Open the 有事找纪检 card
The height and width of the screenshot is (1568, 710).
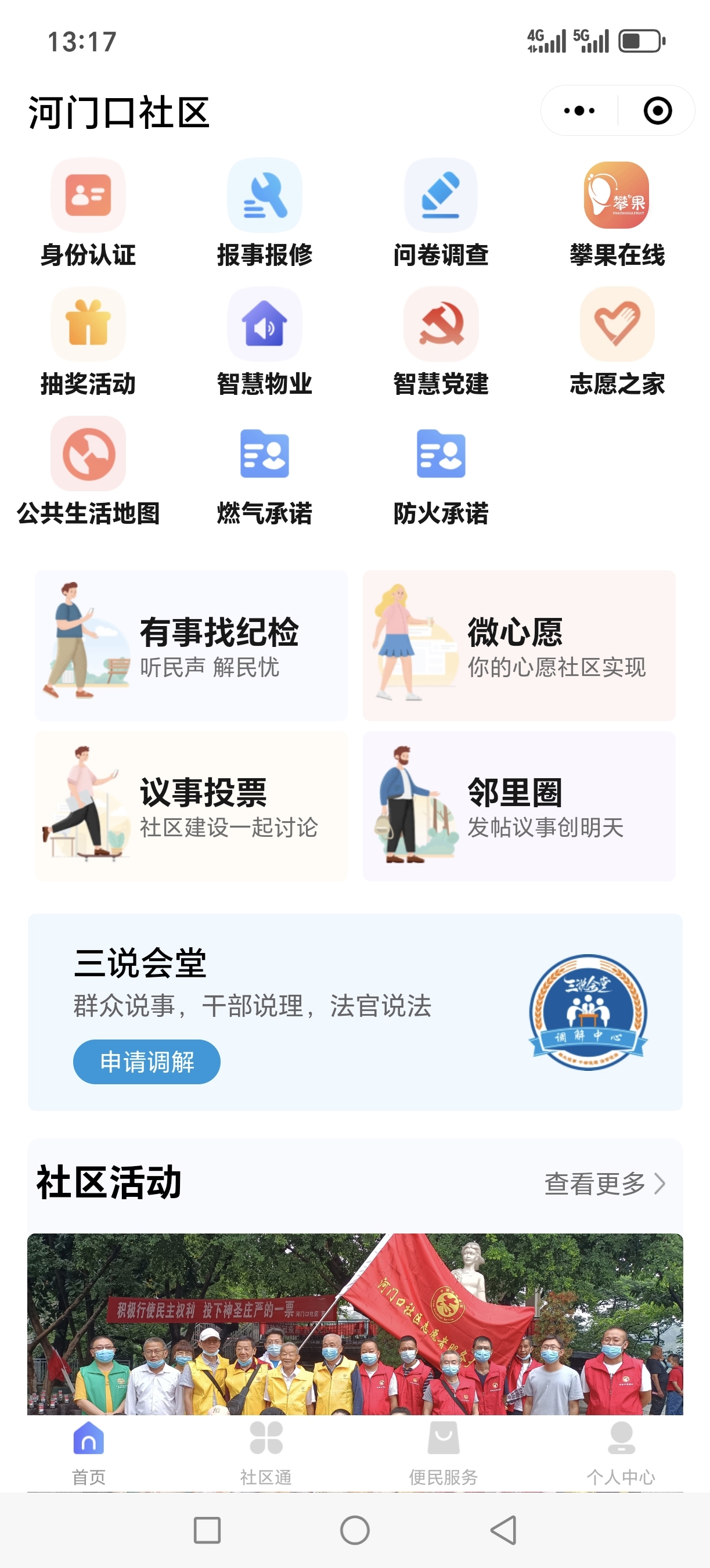click(x=191, y=645)
